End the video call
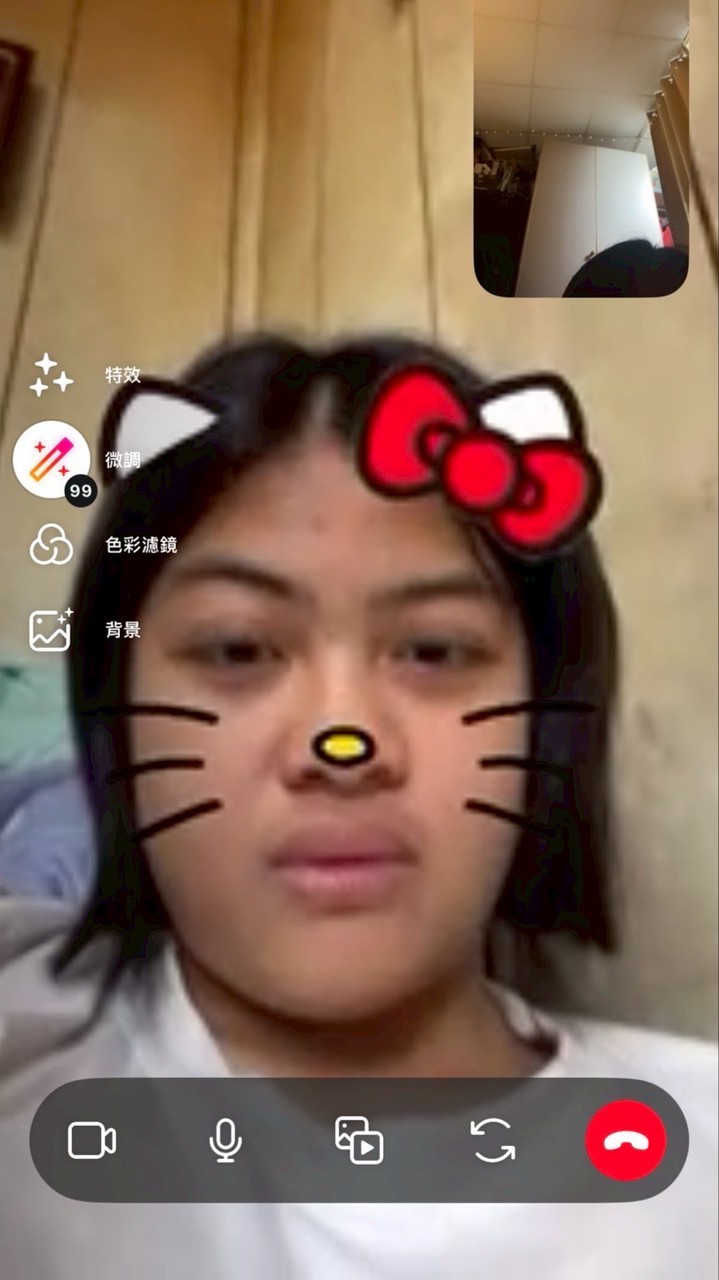This screenshot has height=1280, width=719. pyautogui.click(x=626, y=1140)
